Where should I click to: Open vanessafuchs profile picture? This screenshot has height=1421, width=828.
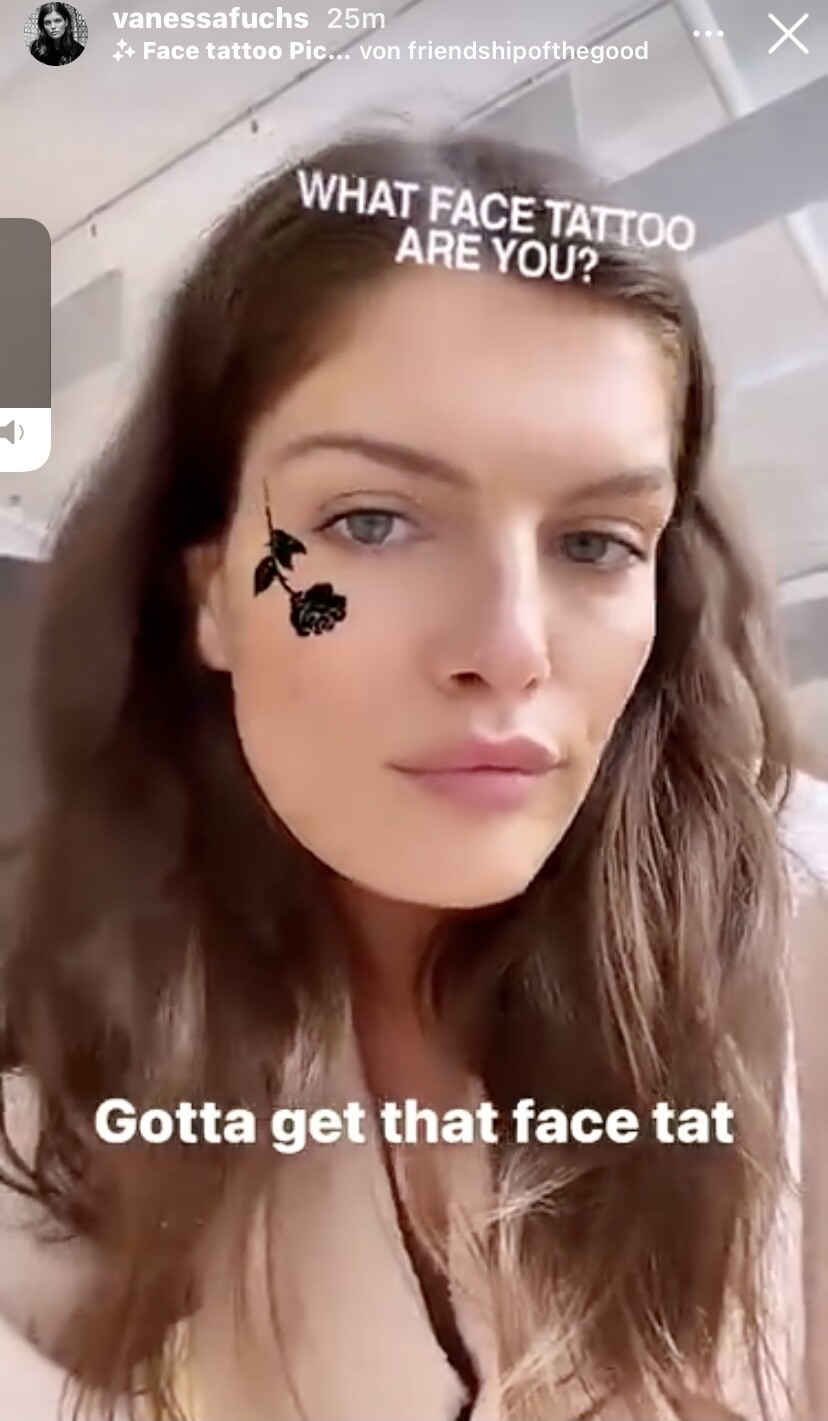pos(56,34)
